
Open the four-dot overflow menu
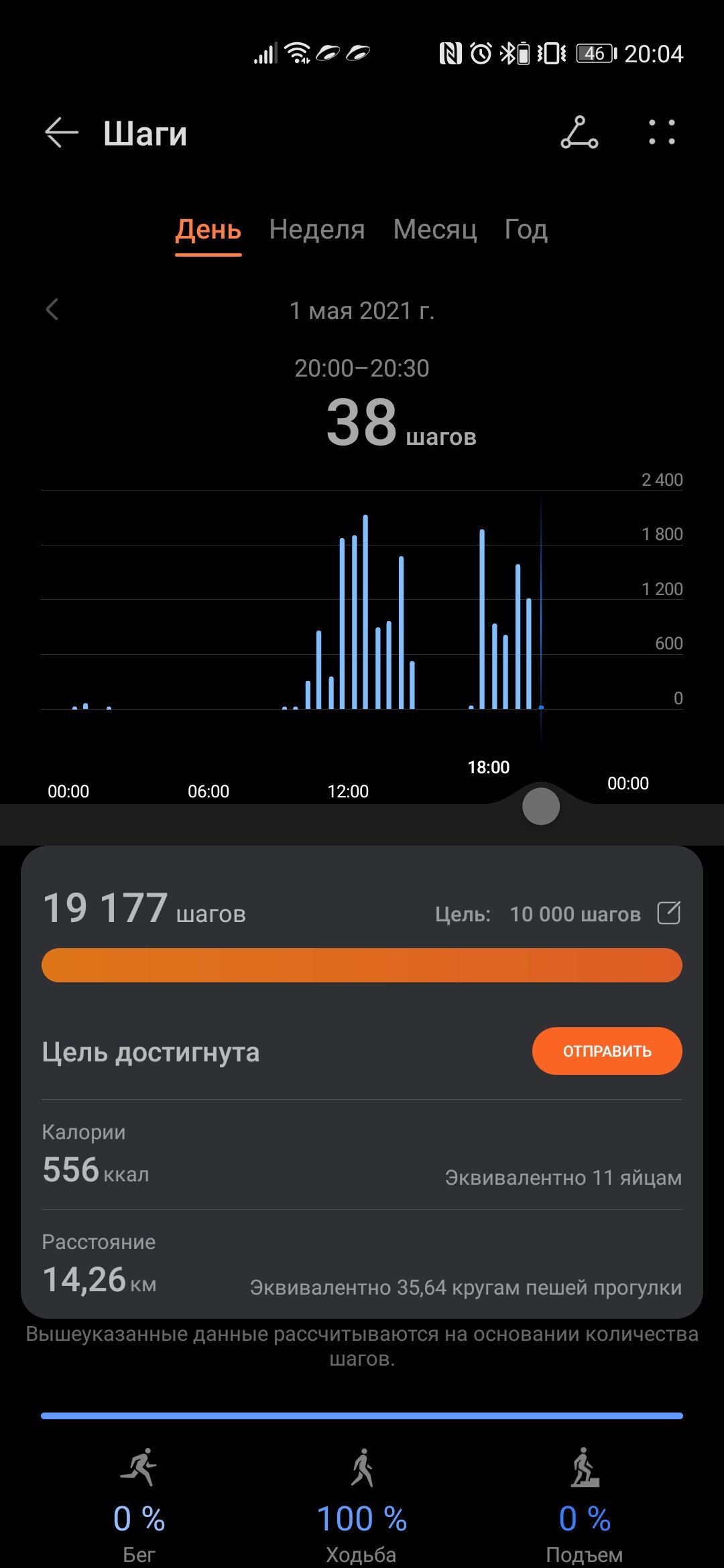coord(662,133)
